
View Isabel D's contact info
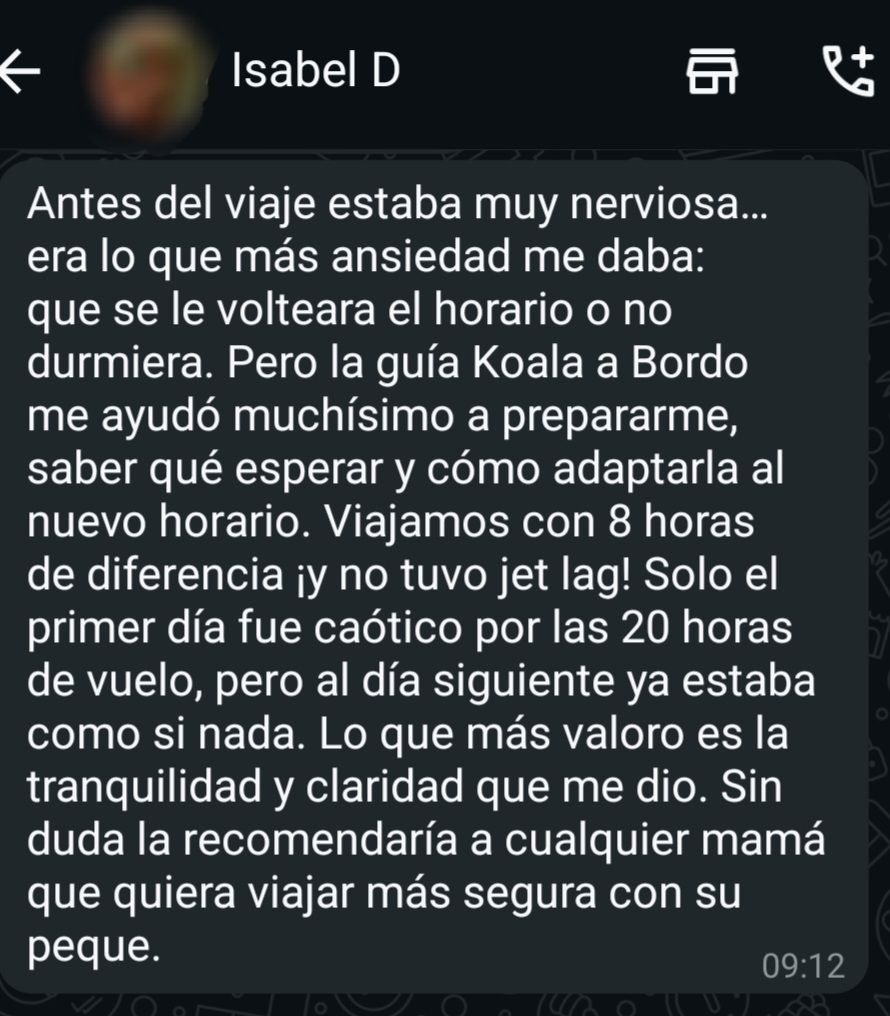click(x=315, y=71)
